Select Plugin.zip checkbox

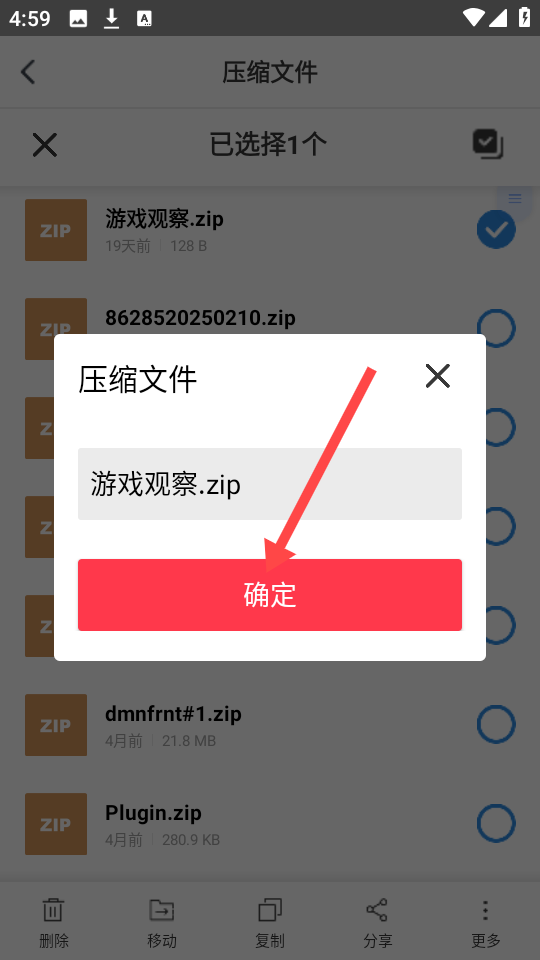click(x=496, y=823)
